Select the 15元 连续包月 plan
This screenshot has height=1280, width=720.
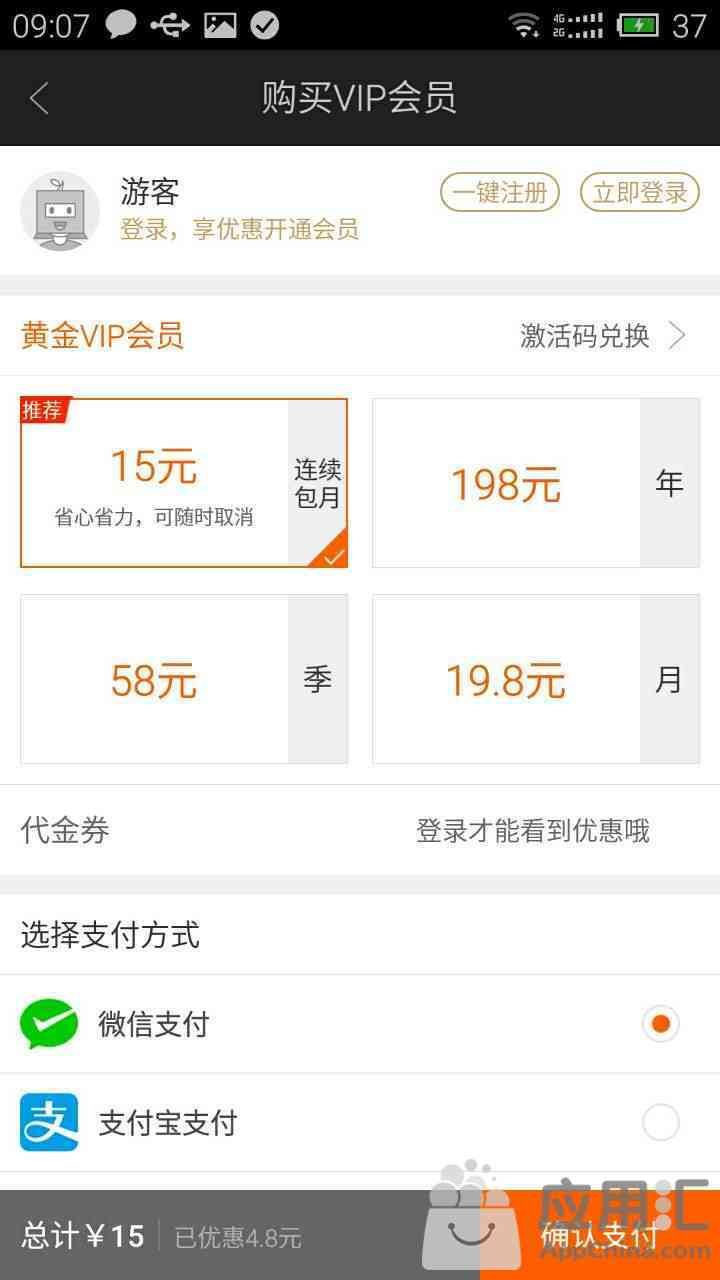[184, 483]
